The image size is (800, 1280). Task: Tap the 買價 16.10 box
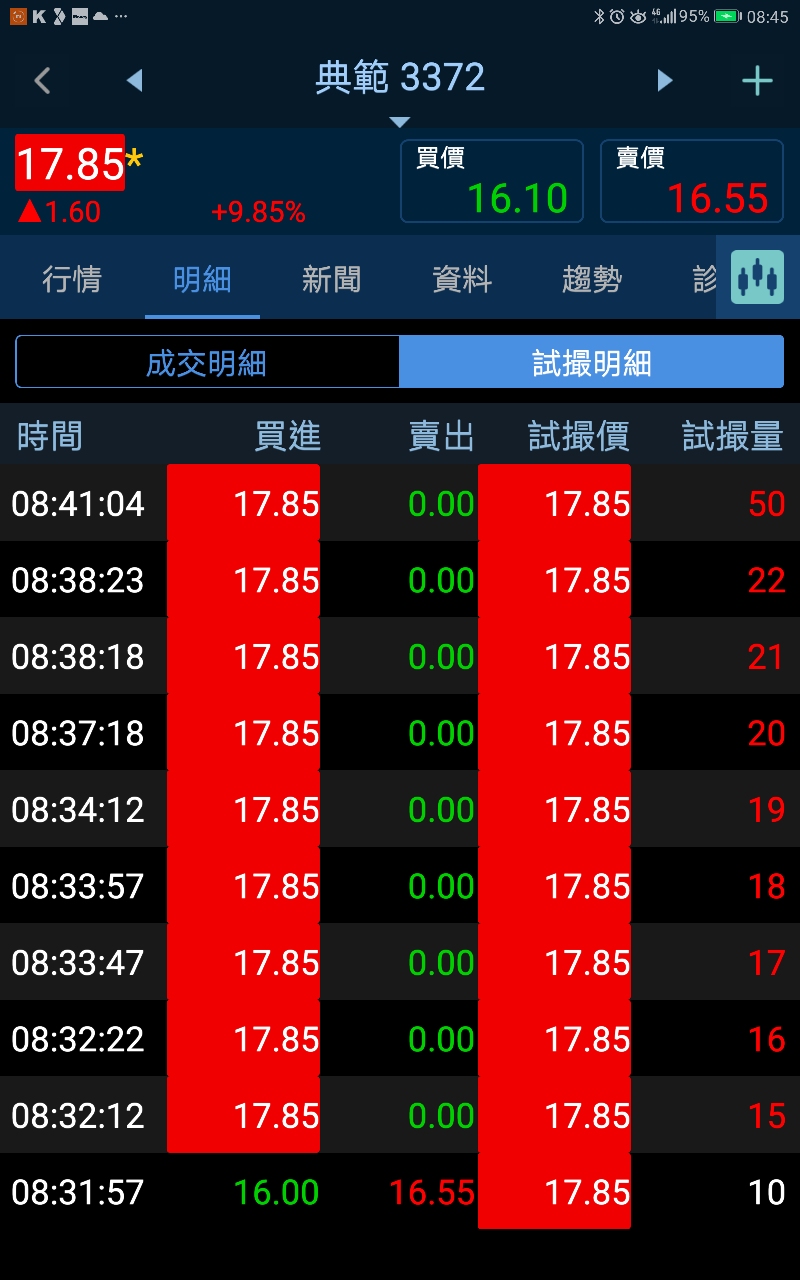click(x=491, y=181)
